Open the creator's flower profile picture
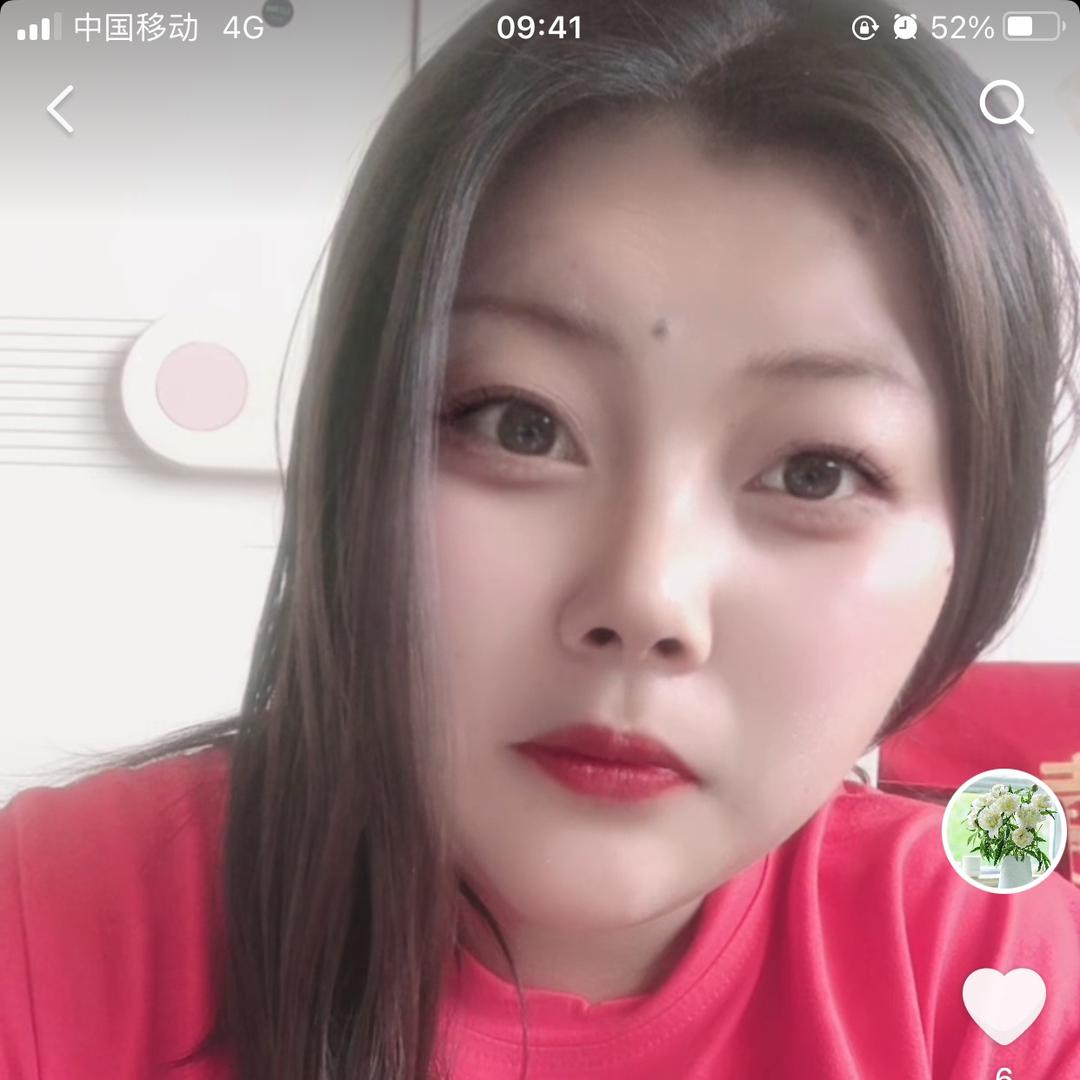The image size is (1080, 1080). click(x=1004, y=831)
